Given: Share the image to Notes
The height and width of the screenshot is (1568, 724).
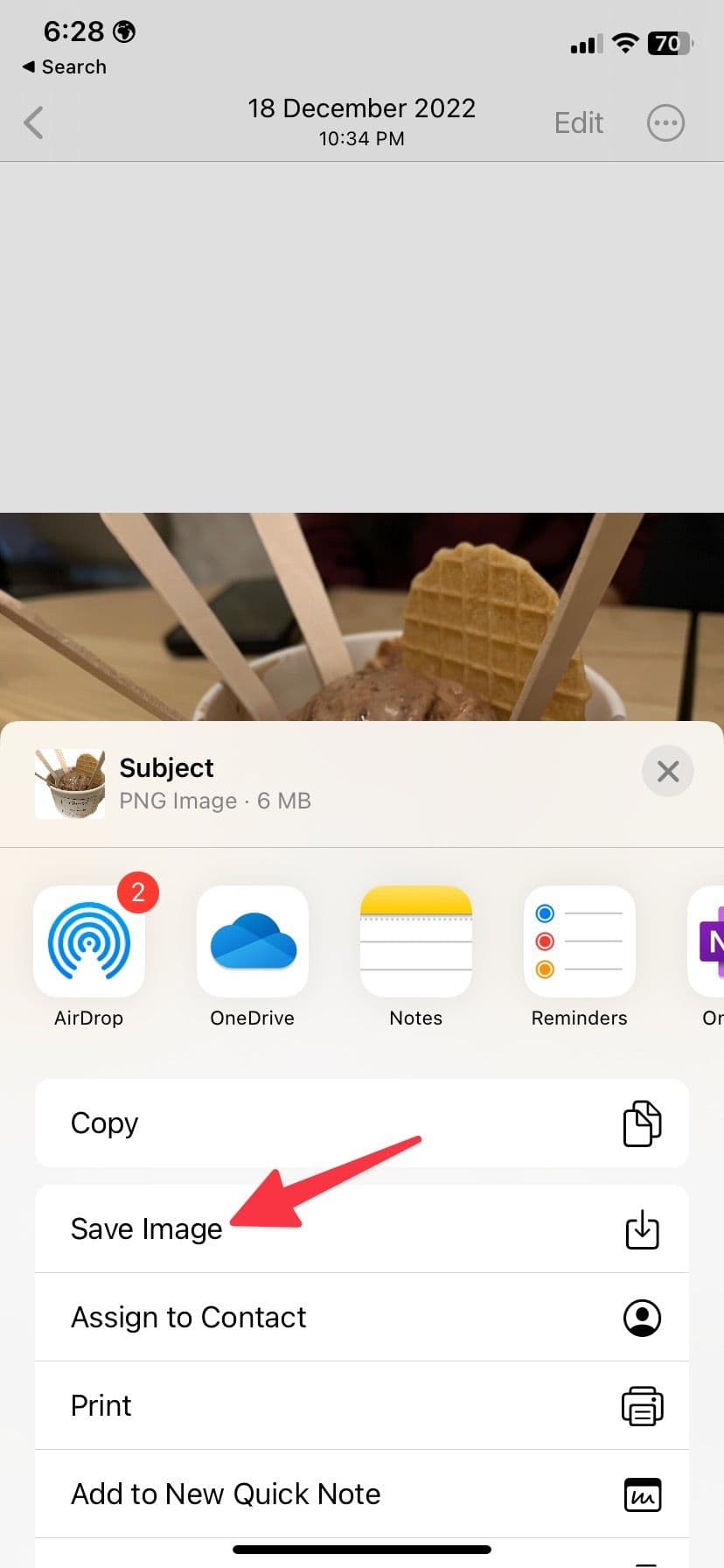Looking at the screenshot, I should coord(416,941).
